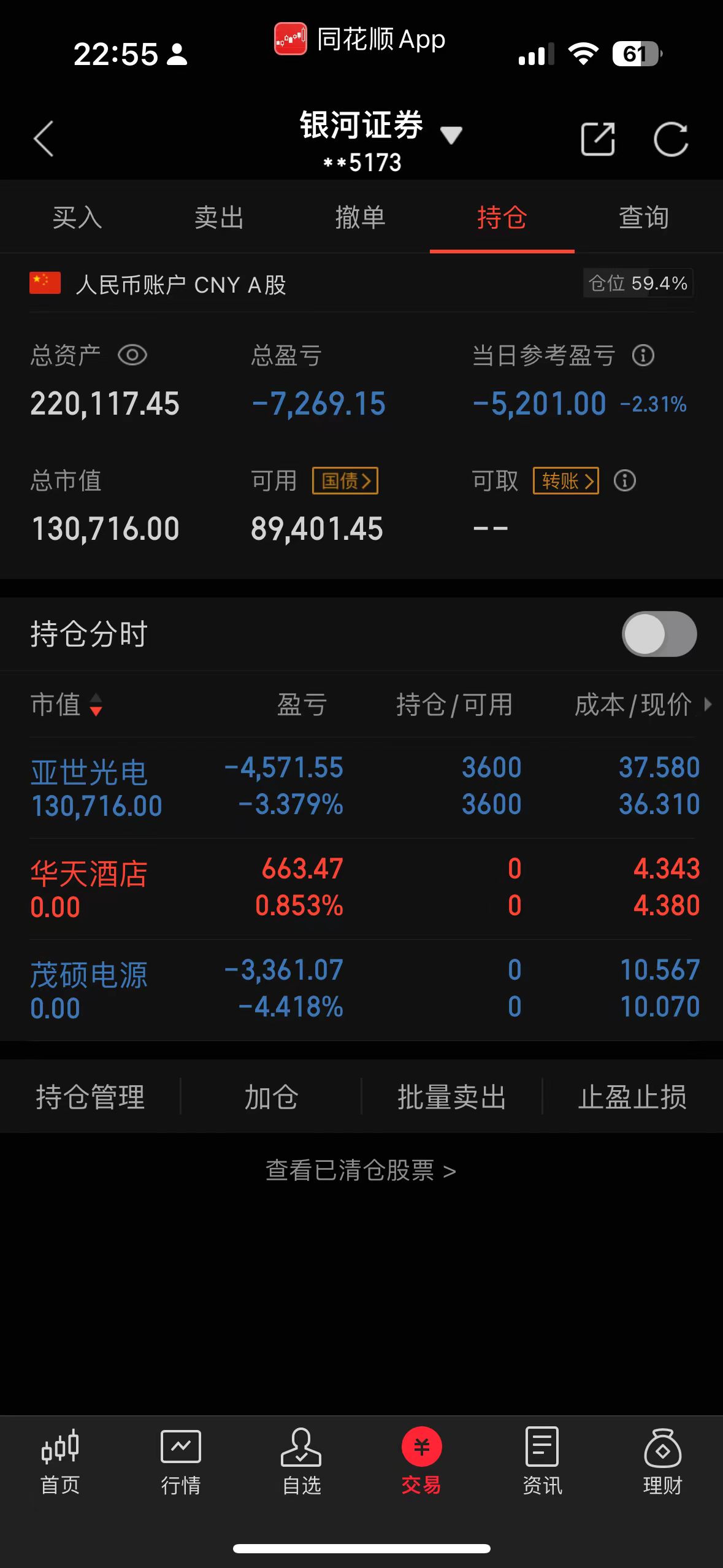Open 止盈止损 settings

632,1096
